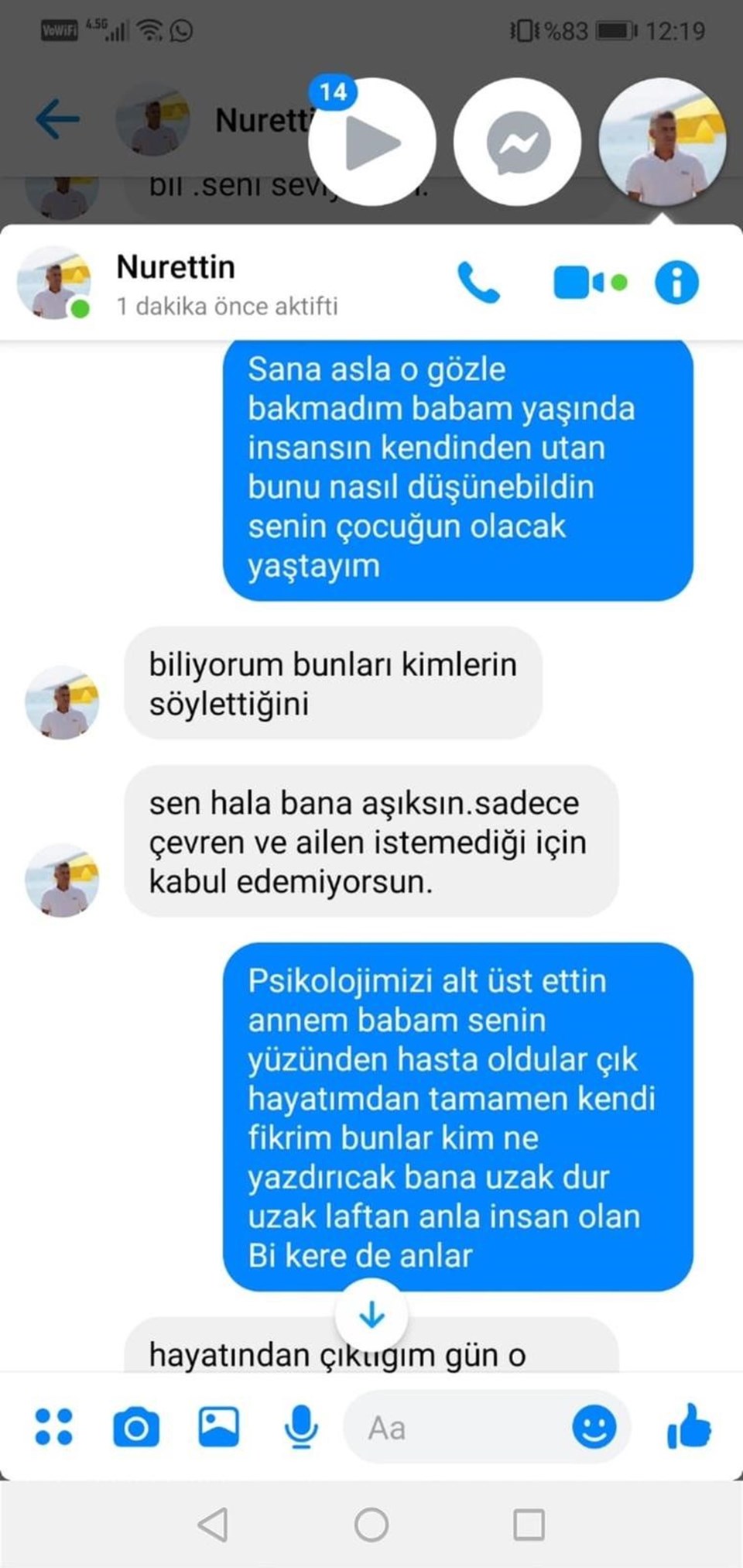Open the emoji picker
This screenshot has height=1568, width=743.
tap(594, 1427)
